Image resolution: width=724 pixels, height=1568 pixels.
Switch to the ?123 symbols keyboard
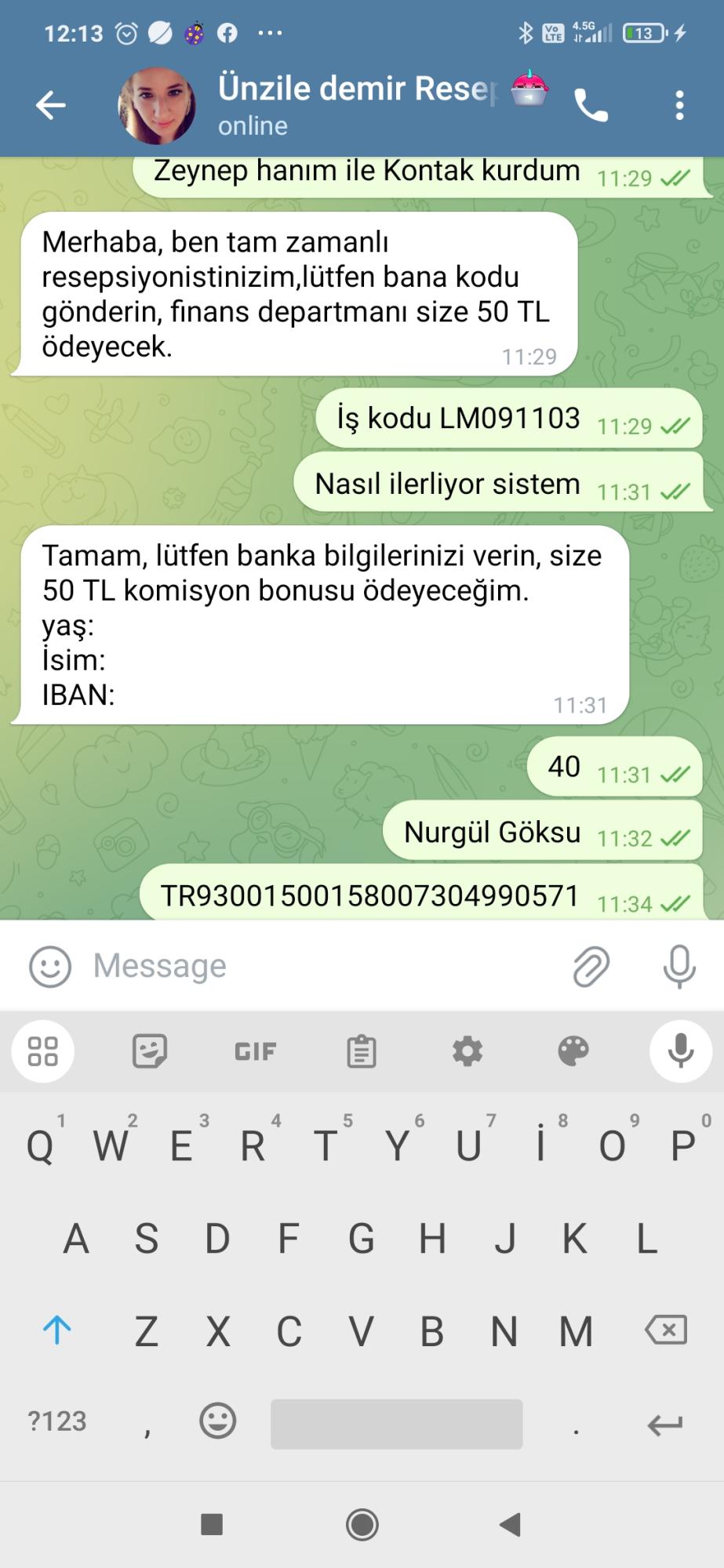[57, 1421]
